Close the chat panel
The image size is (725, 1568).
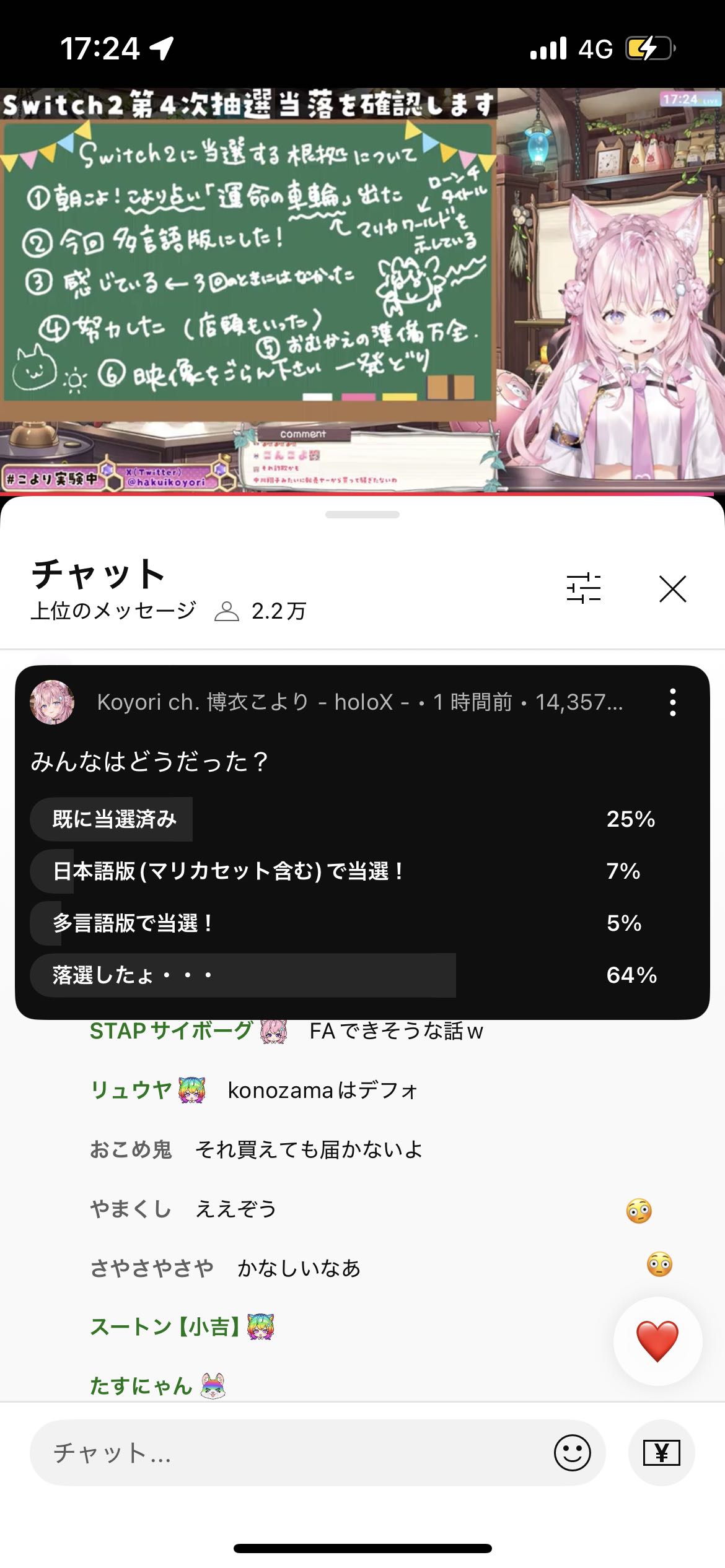pos(672,588)
